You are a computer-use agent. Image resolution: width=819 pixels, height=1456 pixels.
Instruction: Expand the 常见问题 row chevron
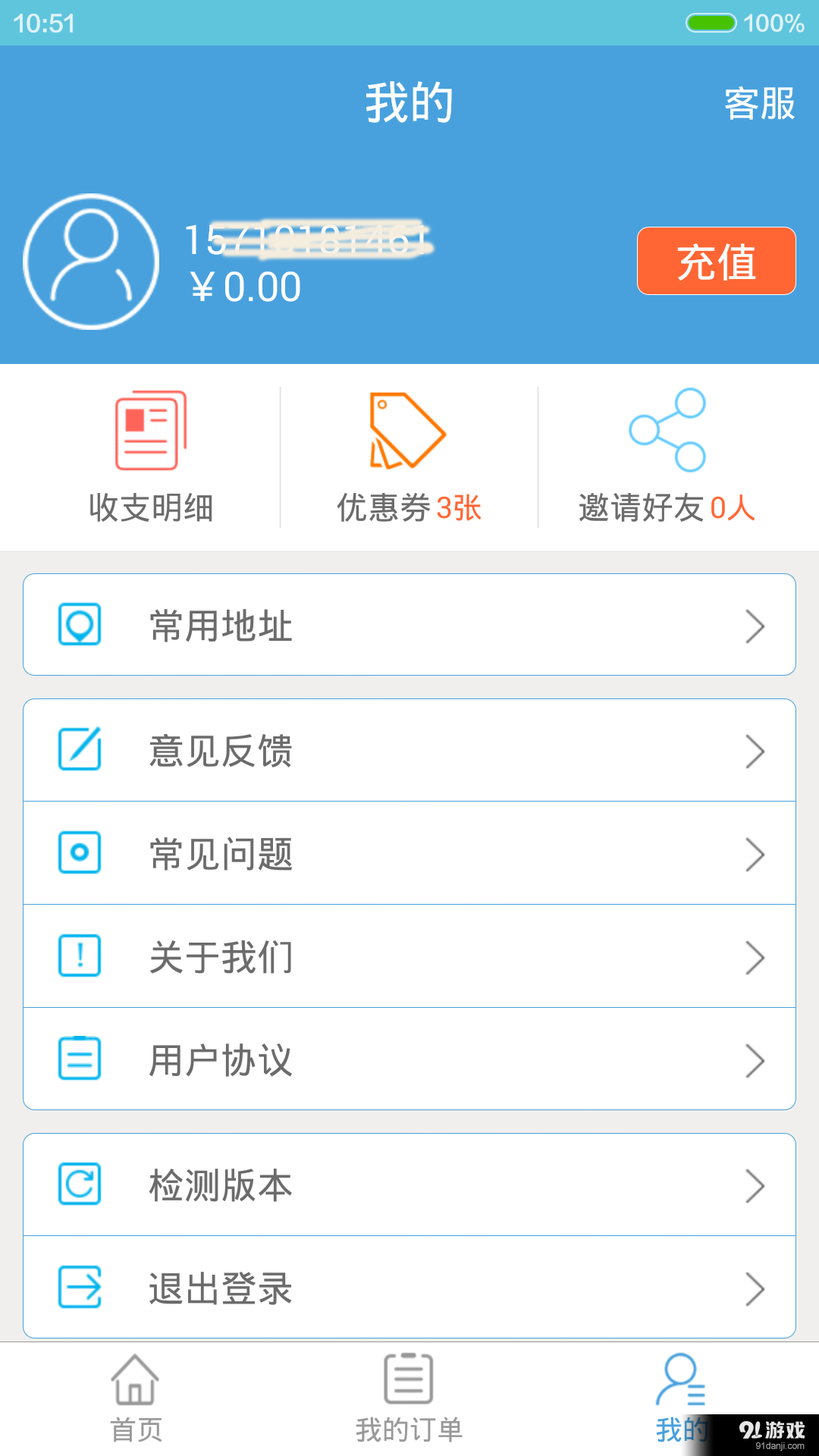pos(756,853)
